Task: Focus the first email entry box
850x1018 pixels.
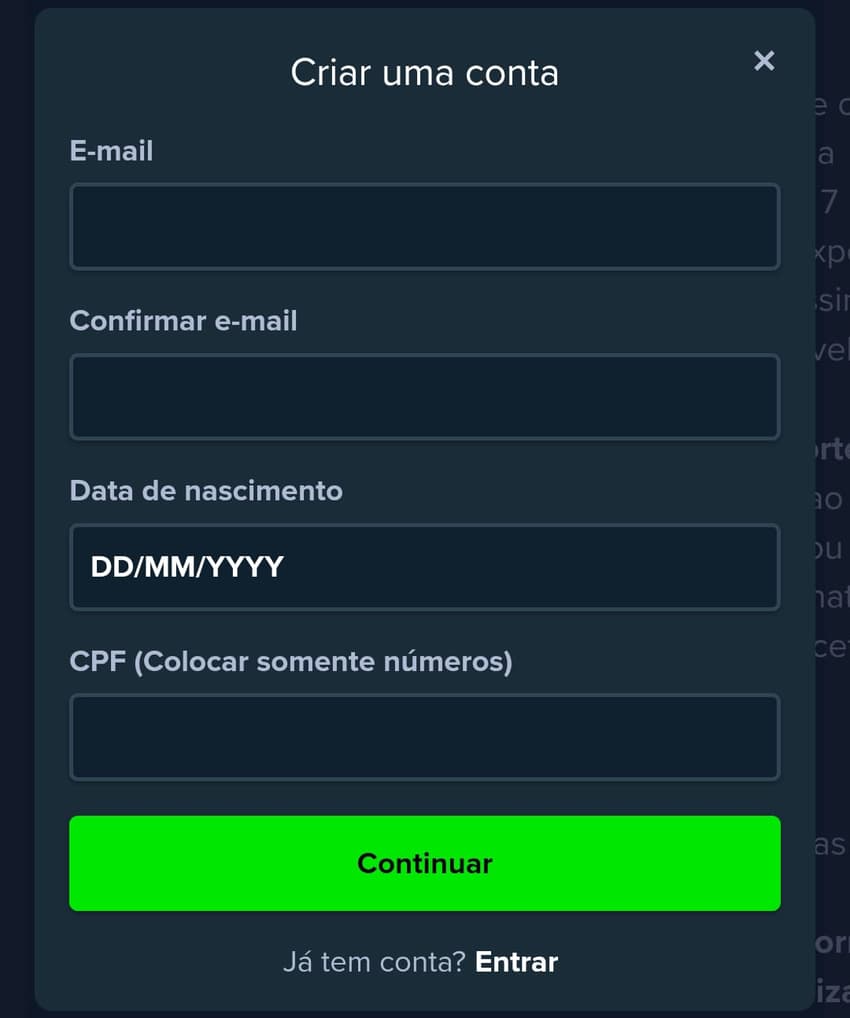Action: pos(424,227)
